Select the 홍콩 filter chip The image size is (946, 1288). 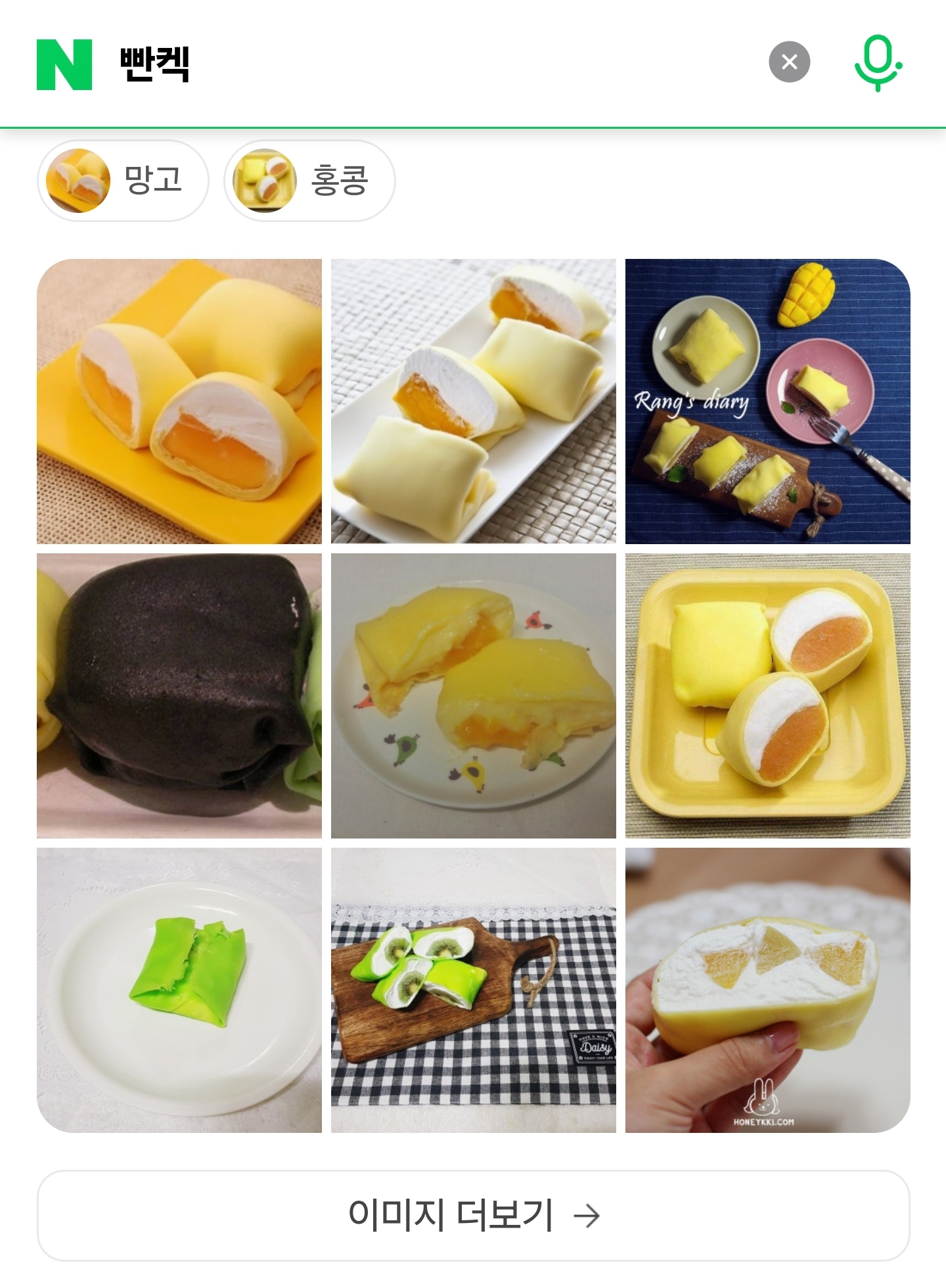point(309,181)
